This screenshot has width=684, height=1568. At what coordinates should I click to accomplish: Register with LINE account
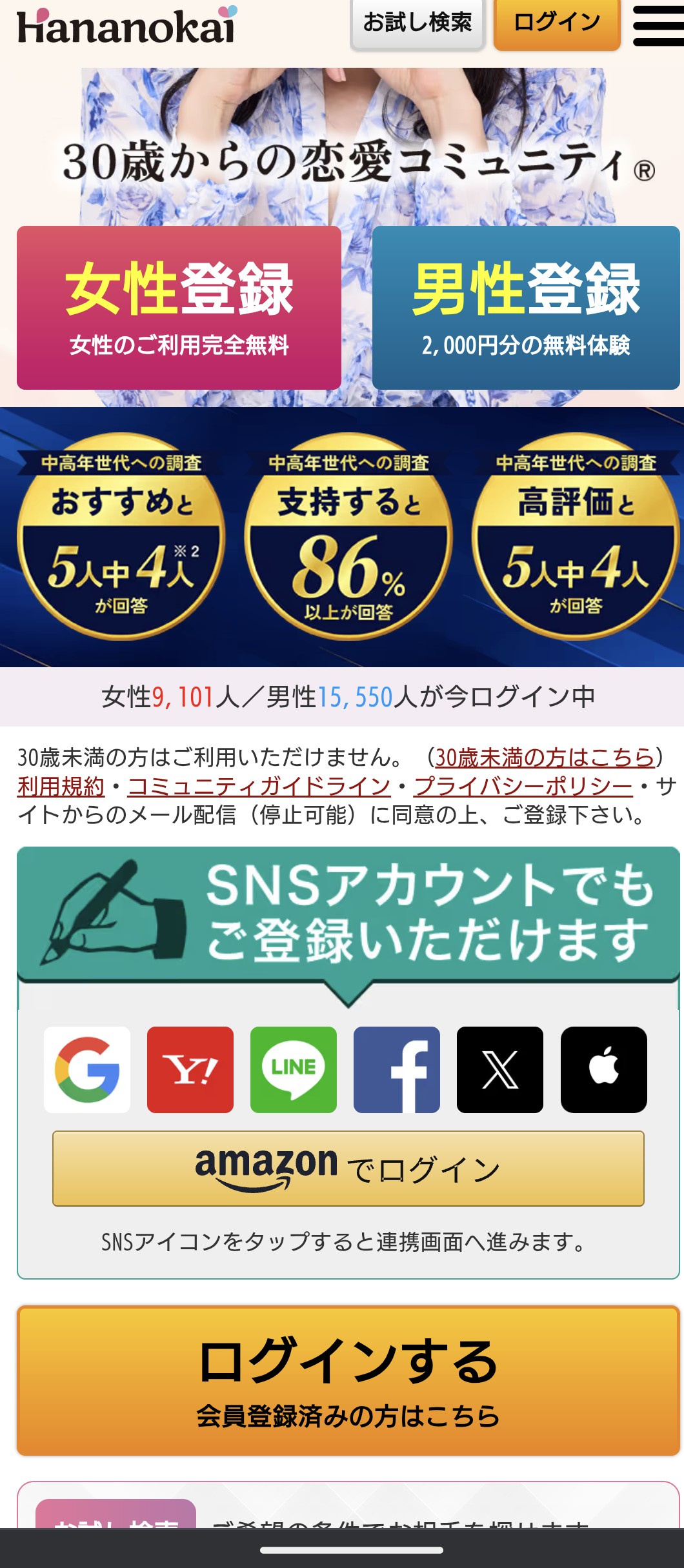tap(294, 1070)
